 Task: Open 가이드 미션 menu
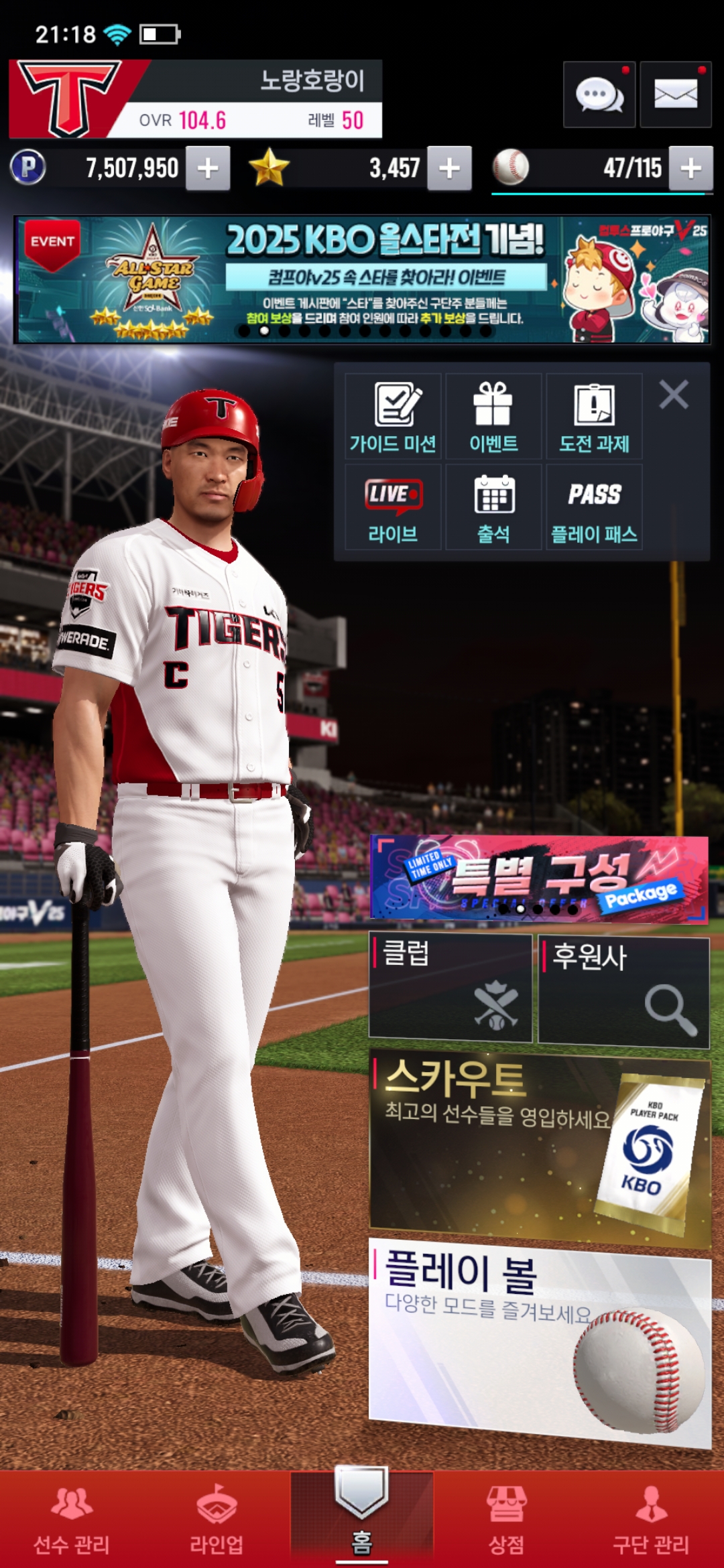click(x=393, y=417)
